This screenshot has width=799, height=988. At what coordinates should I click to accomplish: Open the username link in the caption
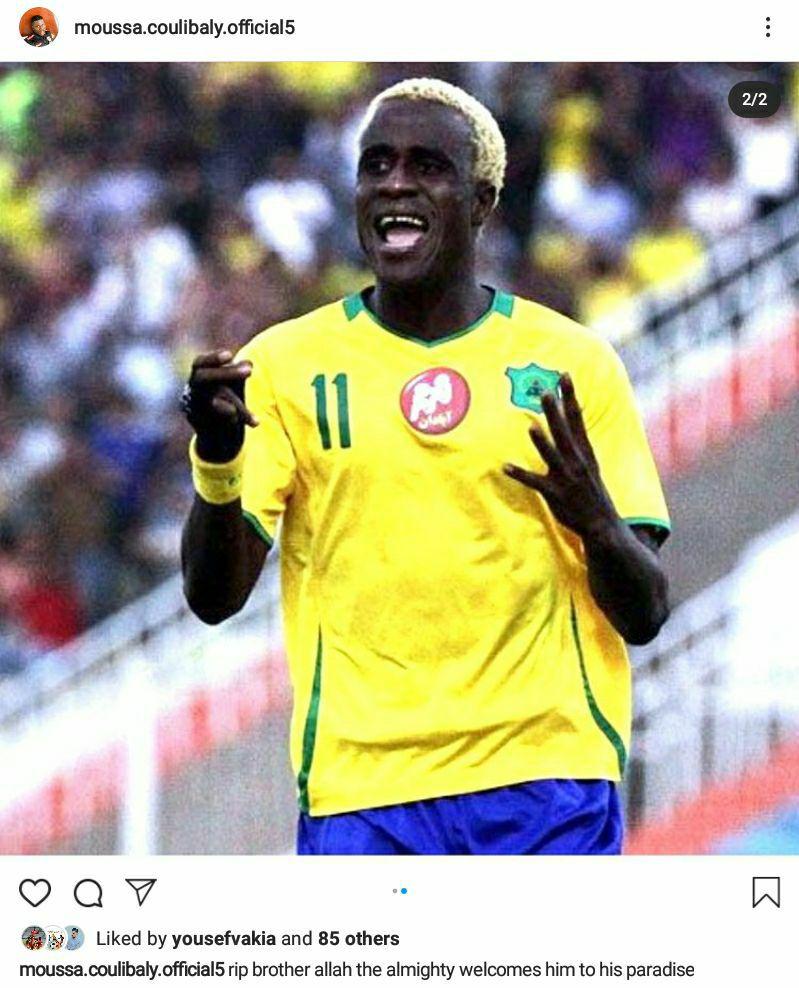pyautogui.click(x=121, y=969)
